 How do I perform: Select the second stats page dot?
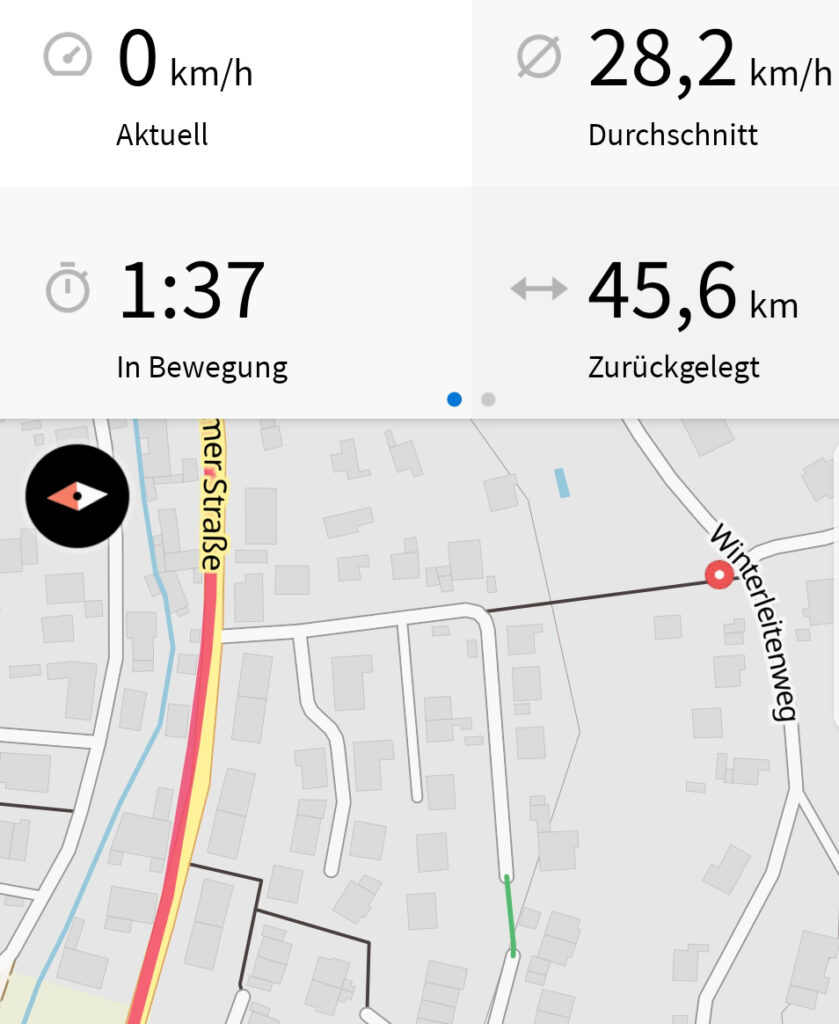(488, 399)
